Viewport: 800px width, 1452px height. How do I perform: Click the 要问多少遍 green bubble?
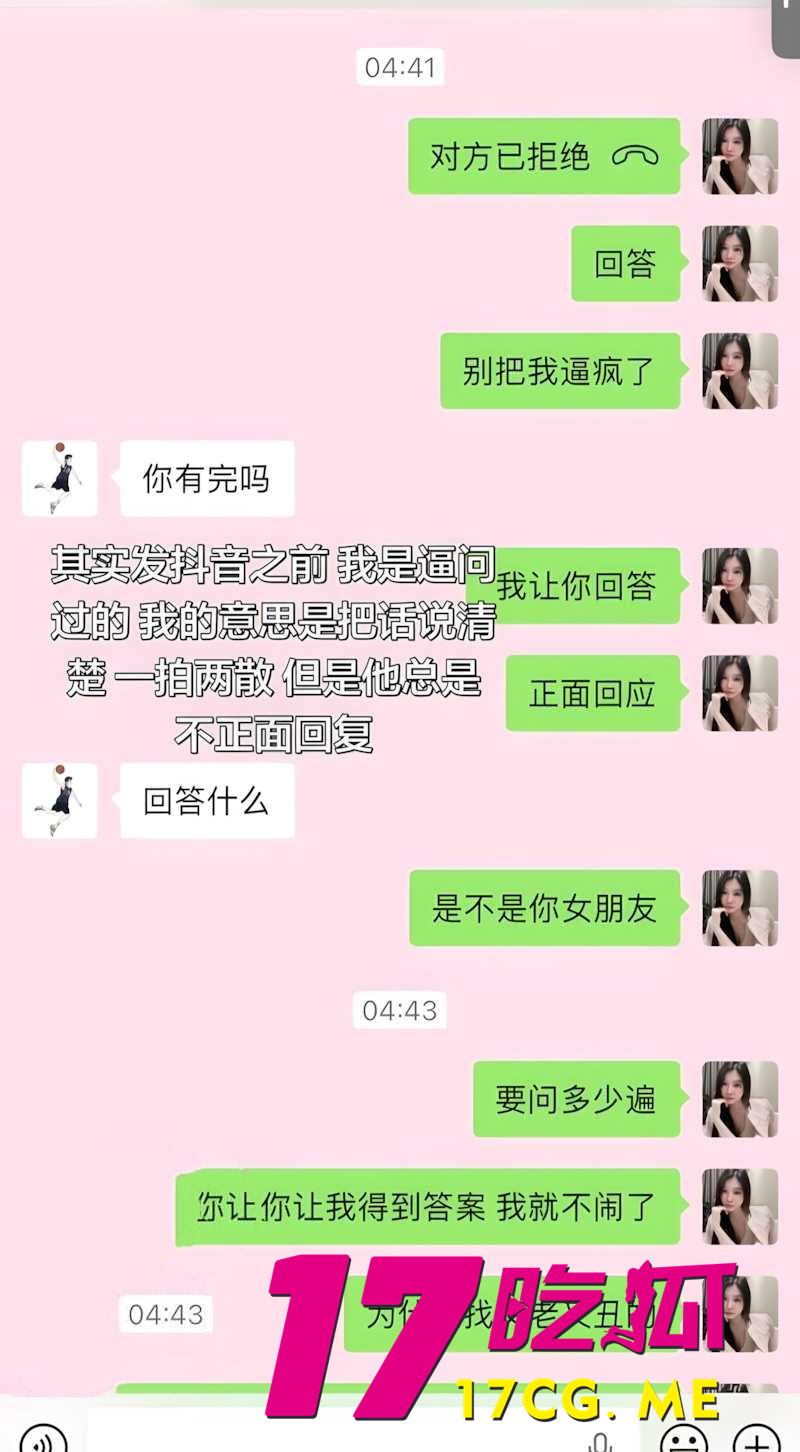point(576,1101)
